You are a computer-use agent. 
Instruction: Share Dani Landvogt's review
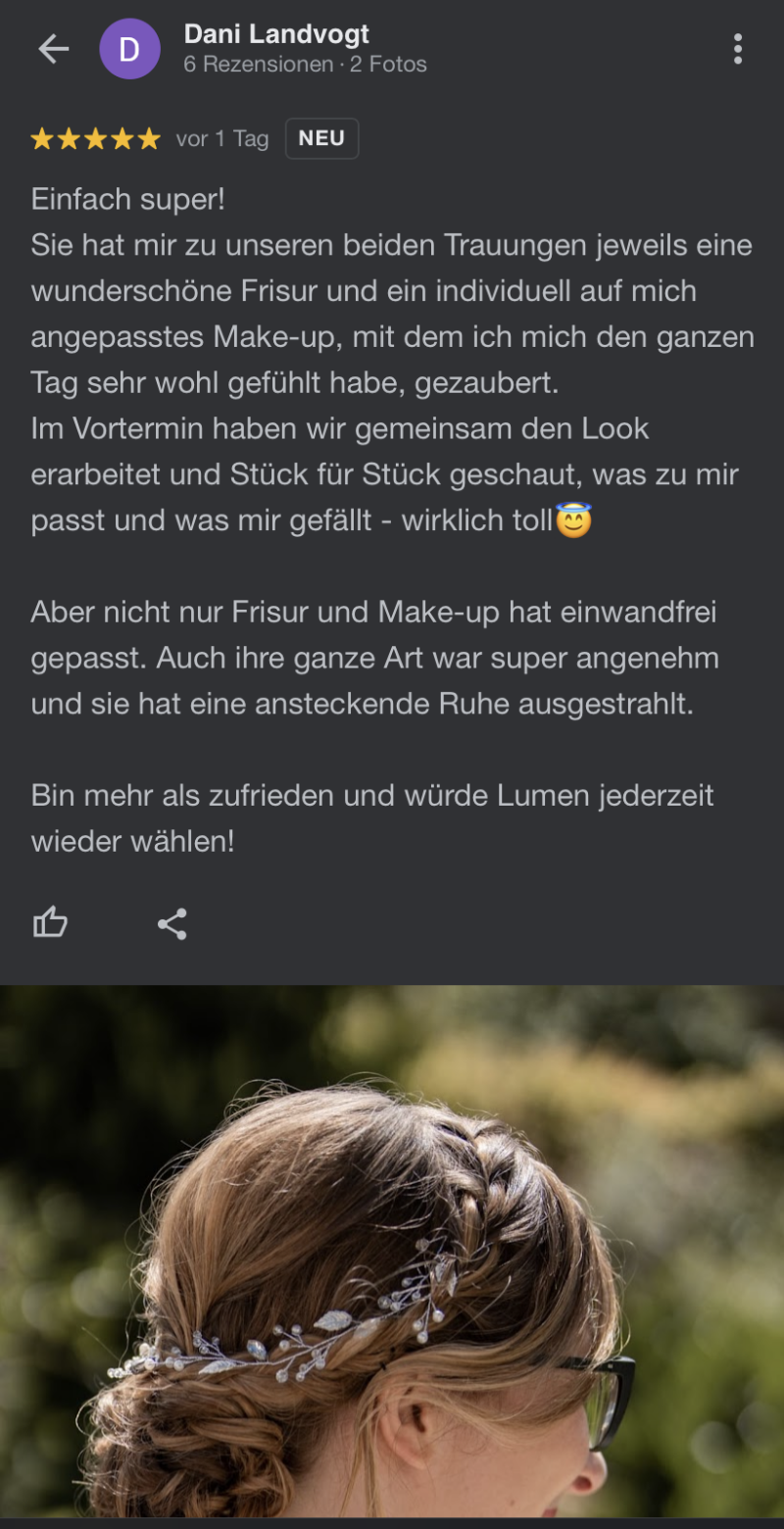171,923
